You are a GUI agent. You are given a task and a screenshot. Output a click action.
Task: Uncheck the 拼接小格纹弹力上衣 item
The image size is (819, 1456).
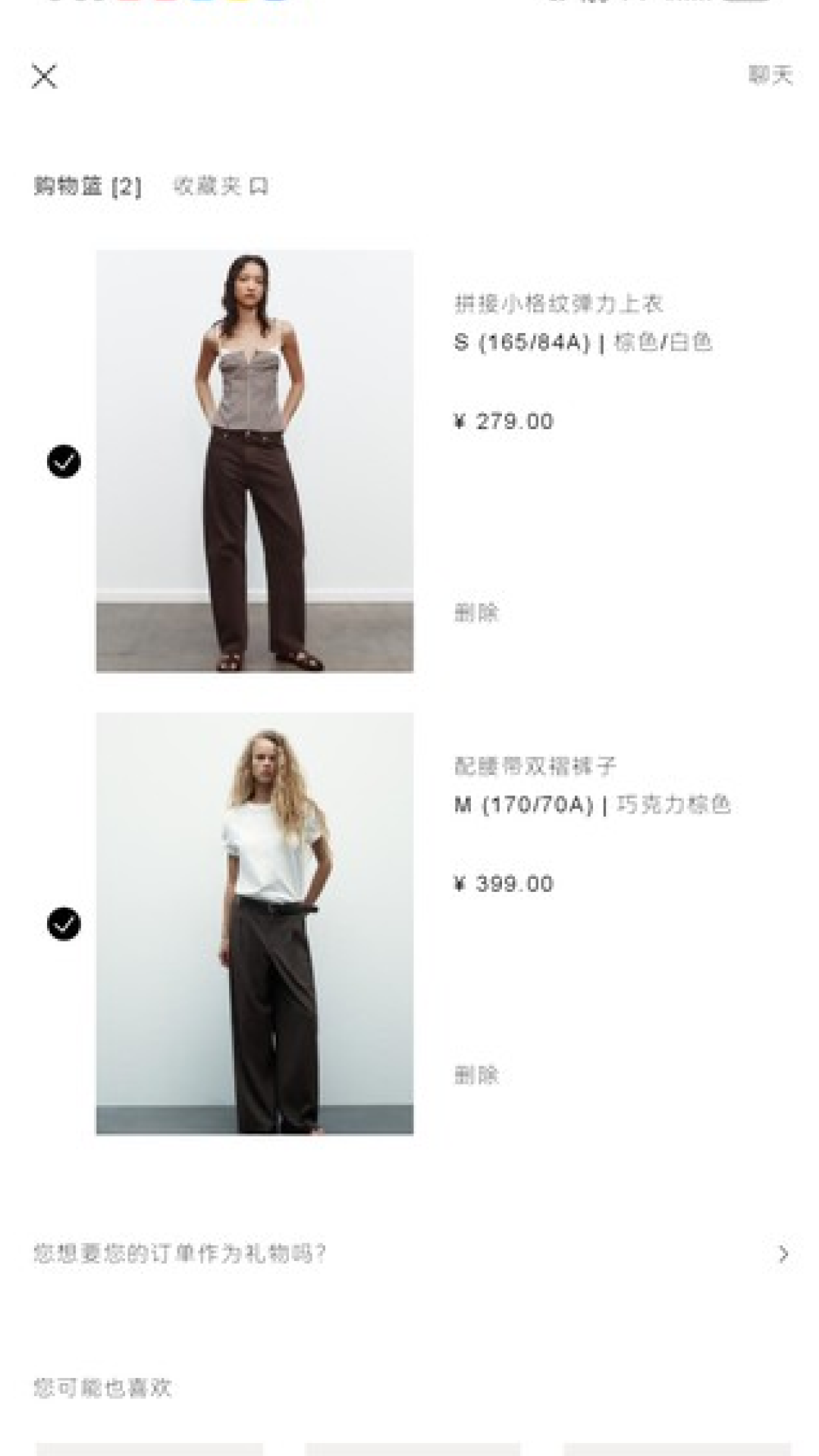(64, 461)
